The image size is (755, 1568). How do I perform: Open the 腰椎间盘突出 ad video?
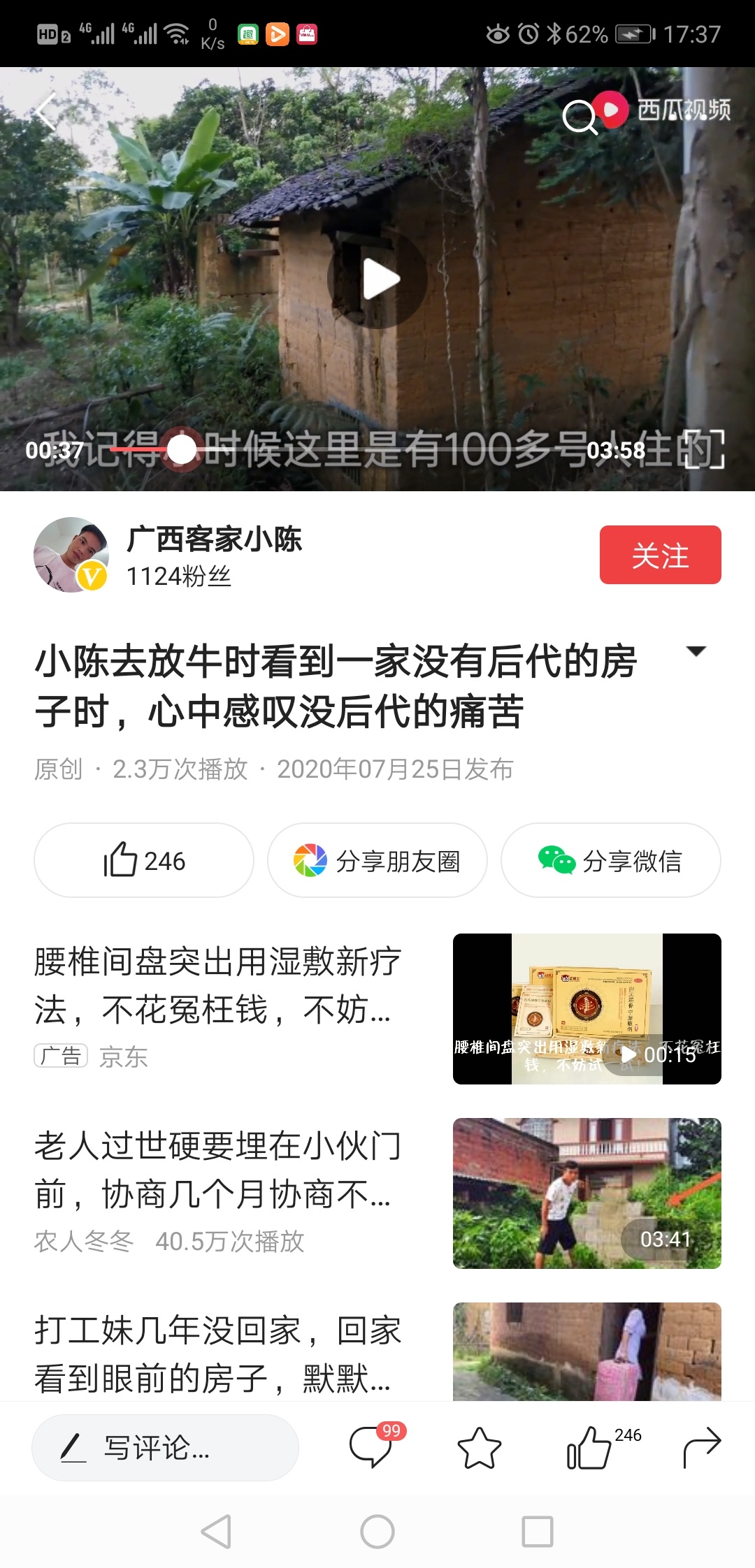coord(587,1008)
